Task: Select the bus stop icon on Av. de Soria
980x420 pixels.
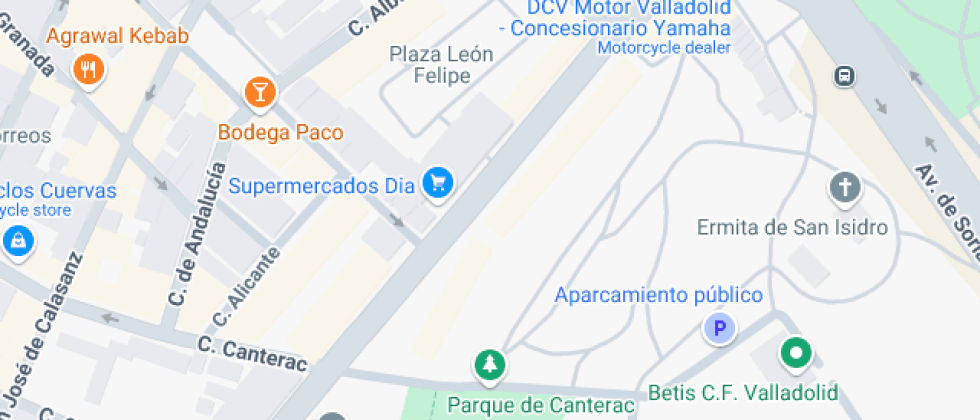Action: click(845, 75)
